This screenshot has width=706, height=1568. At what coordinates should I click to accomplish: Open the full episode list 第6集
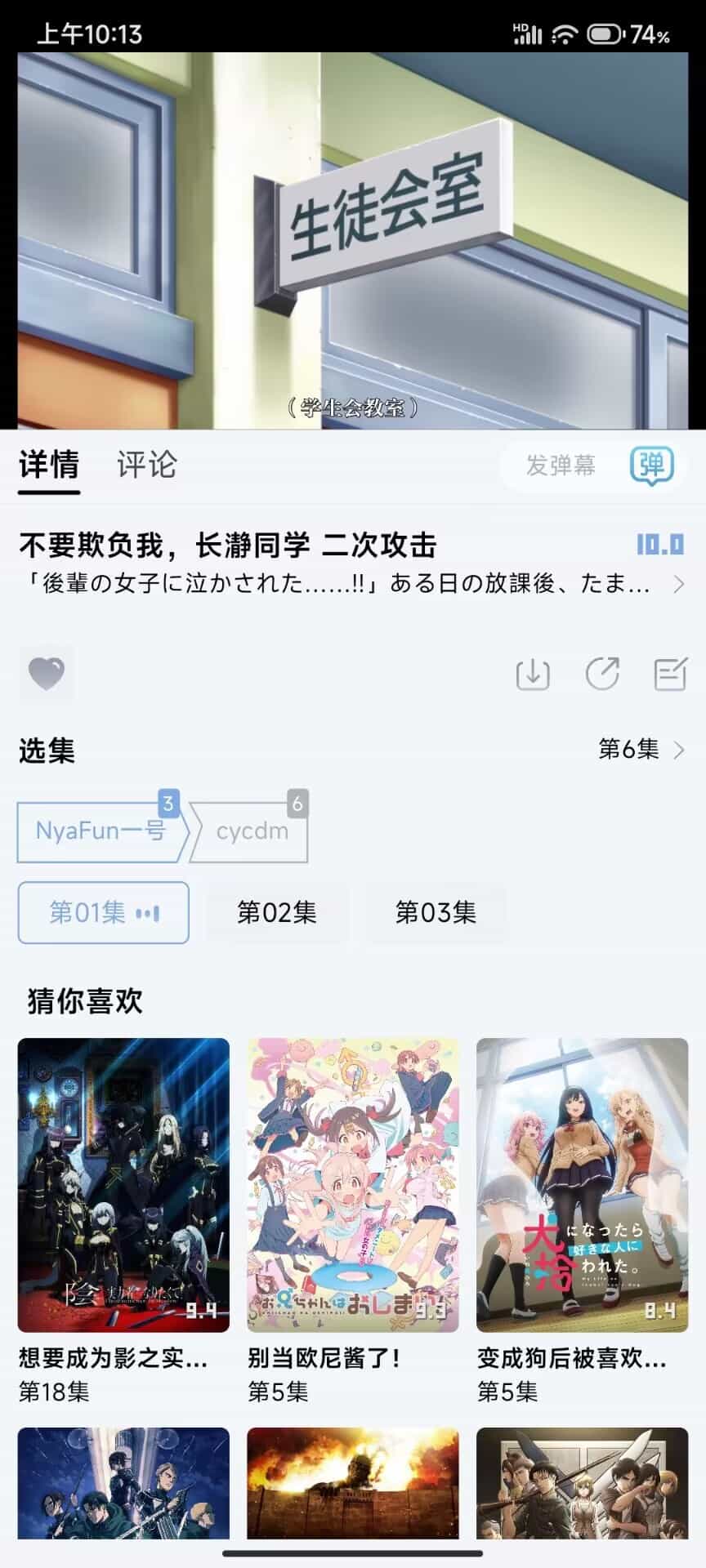[x=641, y=749]
